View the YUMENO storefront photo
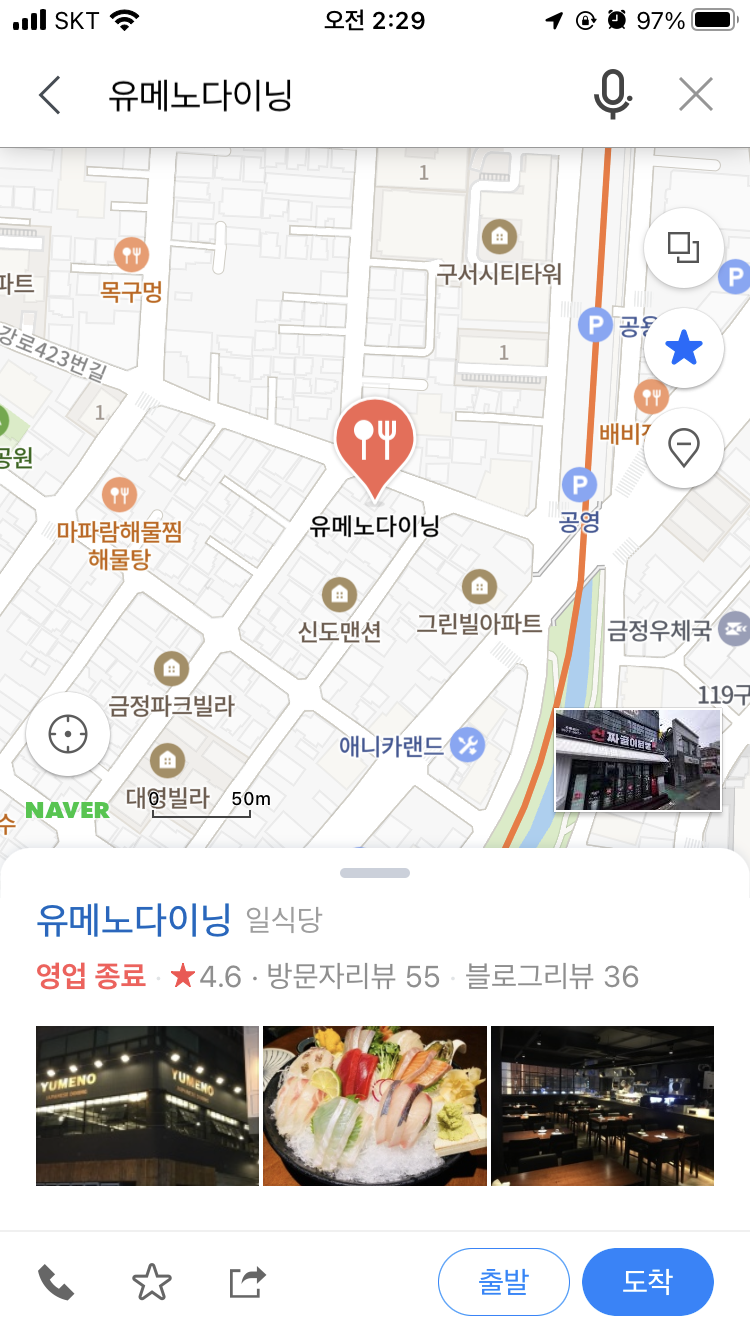 [147, 1105]
